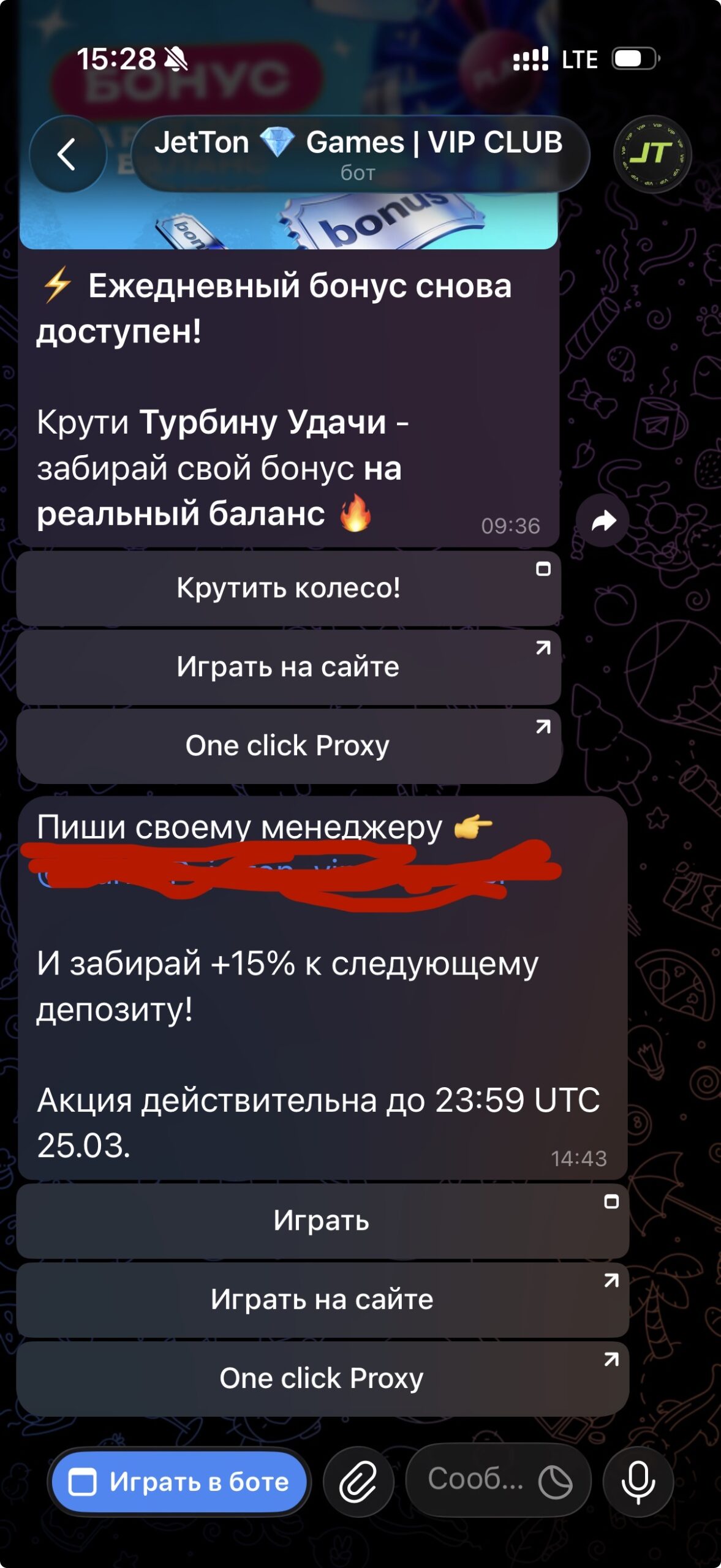The height and width of the screenshot is (1568, 721).
Task: Launch Играть в боте mini app
Action: coord(179,1482)
